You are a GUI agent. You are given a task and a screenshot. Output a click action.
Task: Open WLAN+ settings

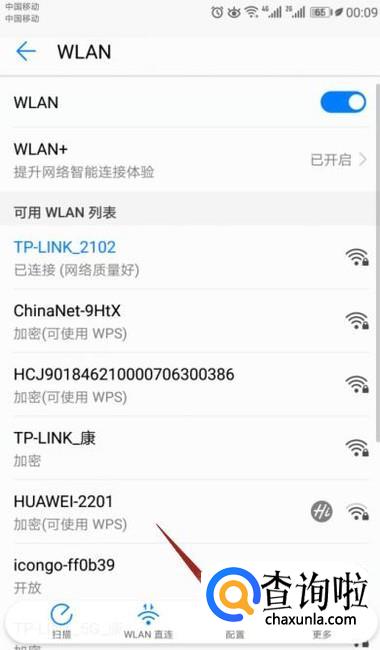[x=190, y=160]
